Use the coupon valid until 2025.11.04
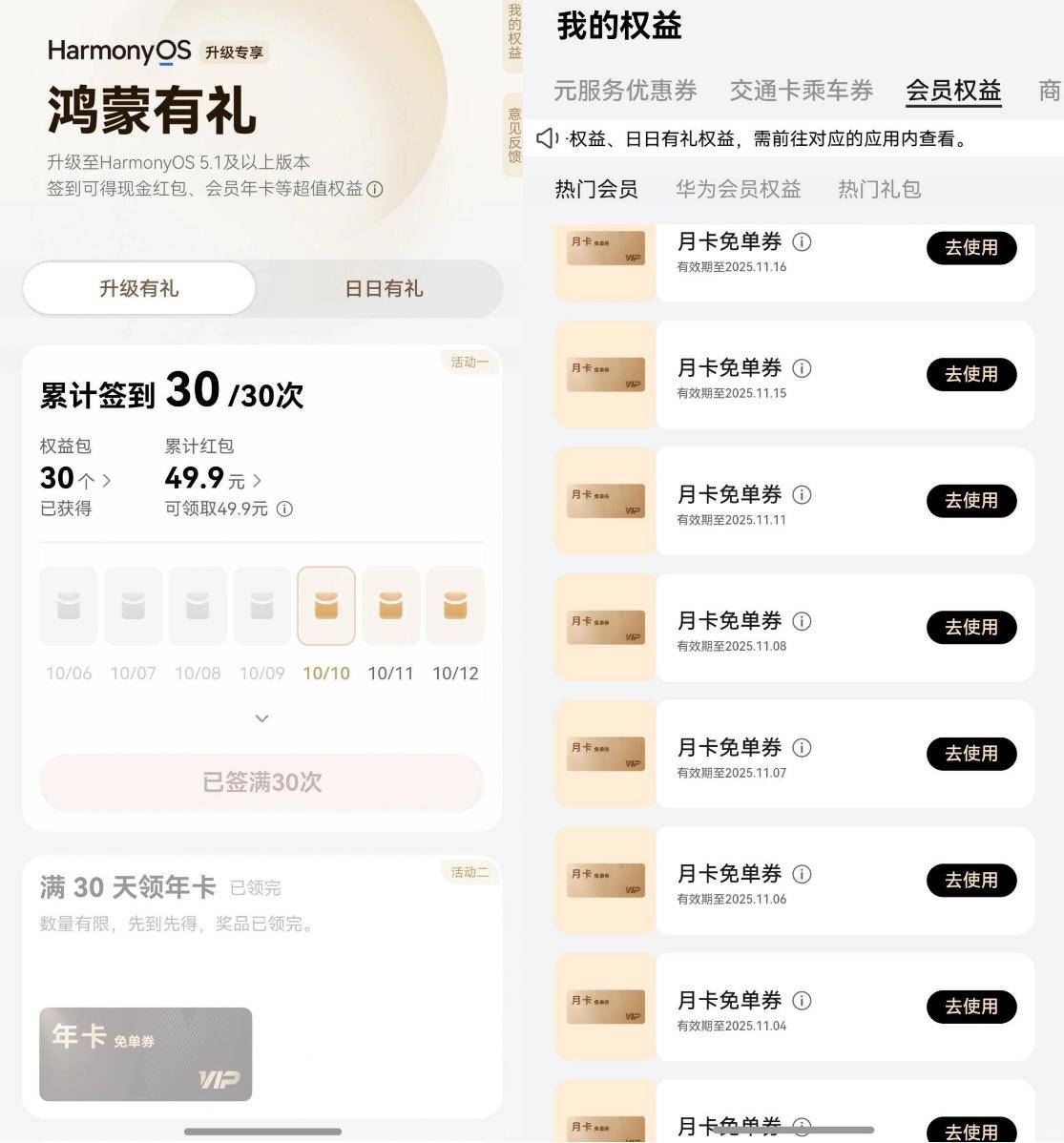 click(x=971, y=1007)
